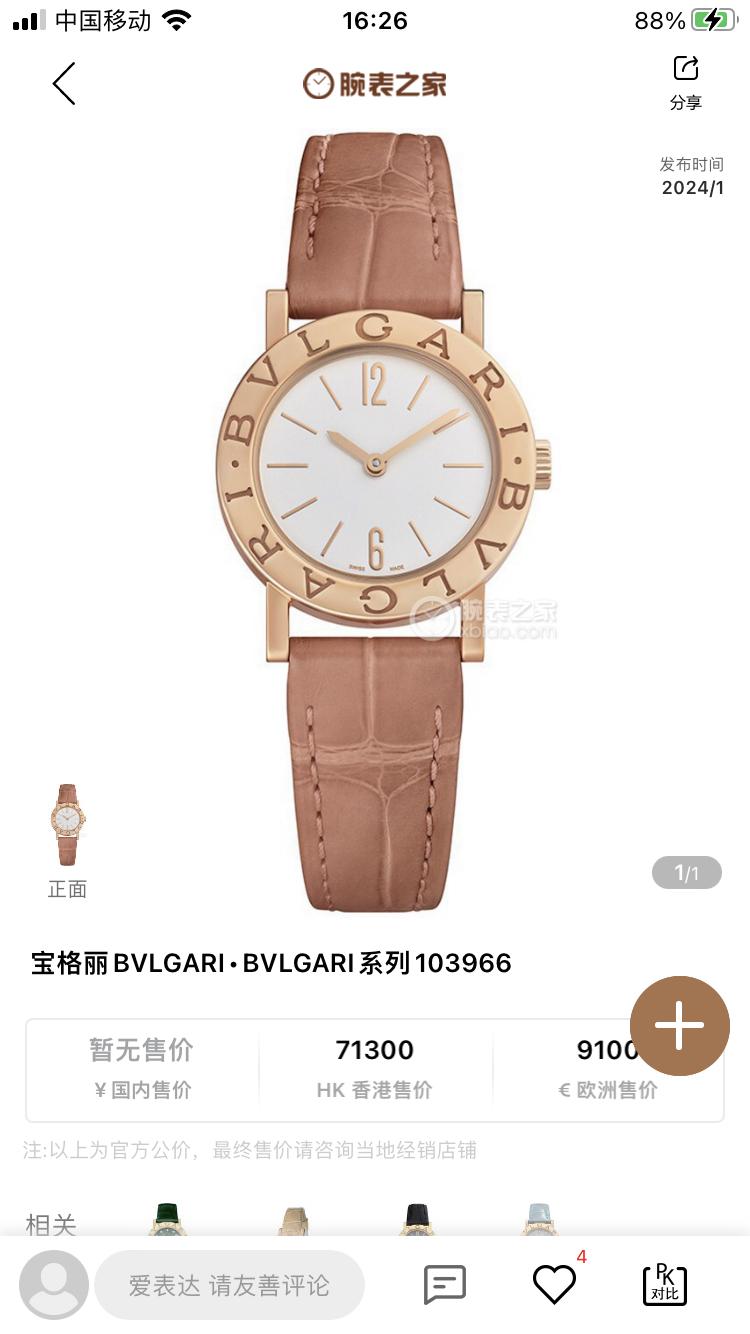Open the related beige strap watch
The image size is (750, 1334).
(293, 1220)
